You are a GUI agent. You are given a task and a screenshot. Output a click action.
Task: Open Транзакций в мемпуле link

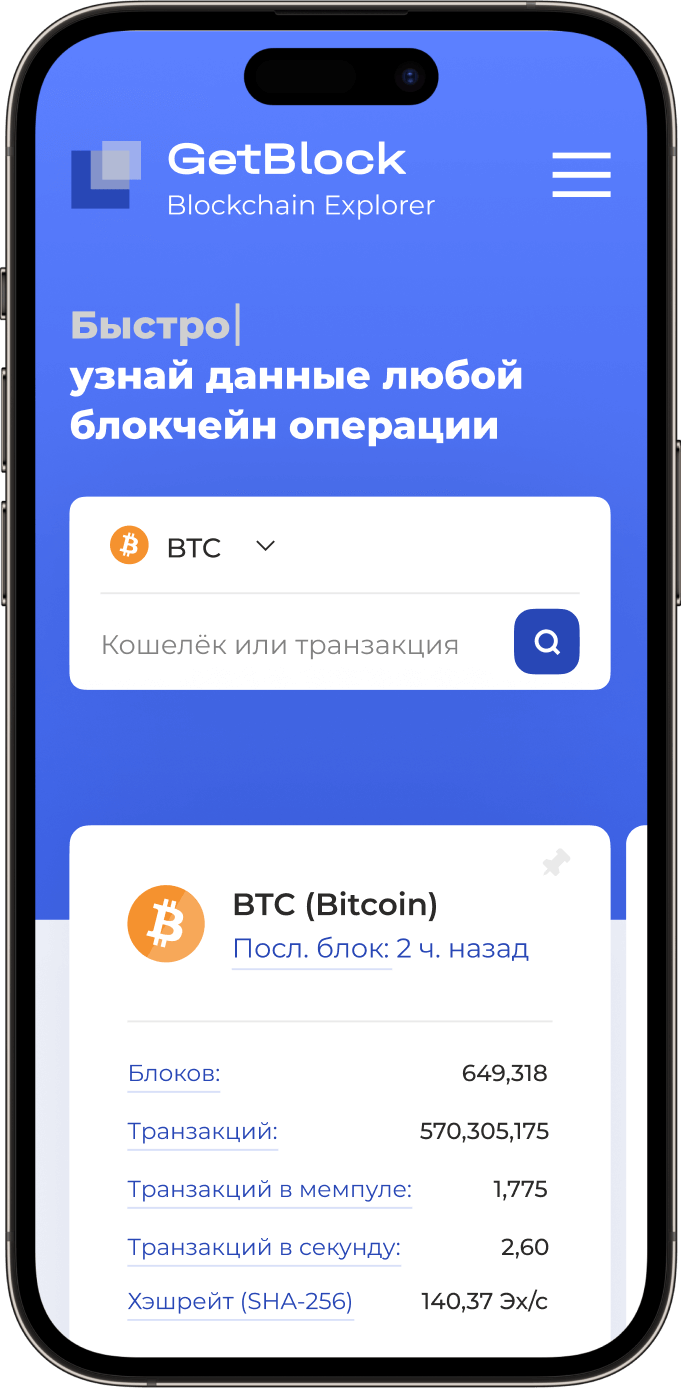pyautogui.click(x=270, y=1190)
